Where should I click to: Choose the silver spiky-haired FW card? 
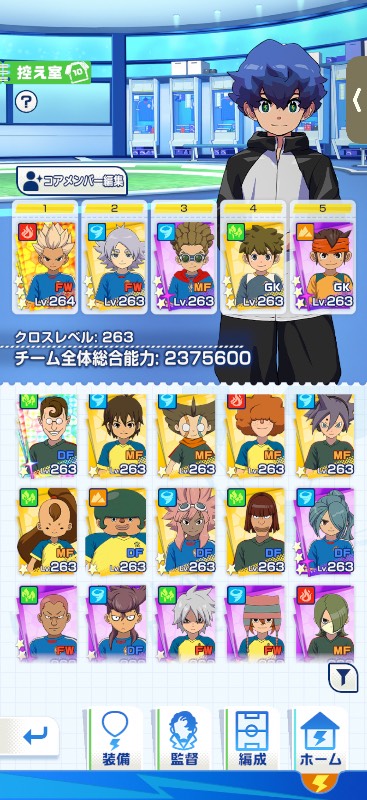click(x=186, y=624)
